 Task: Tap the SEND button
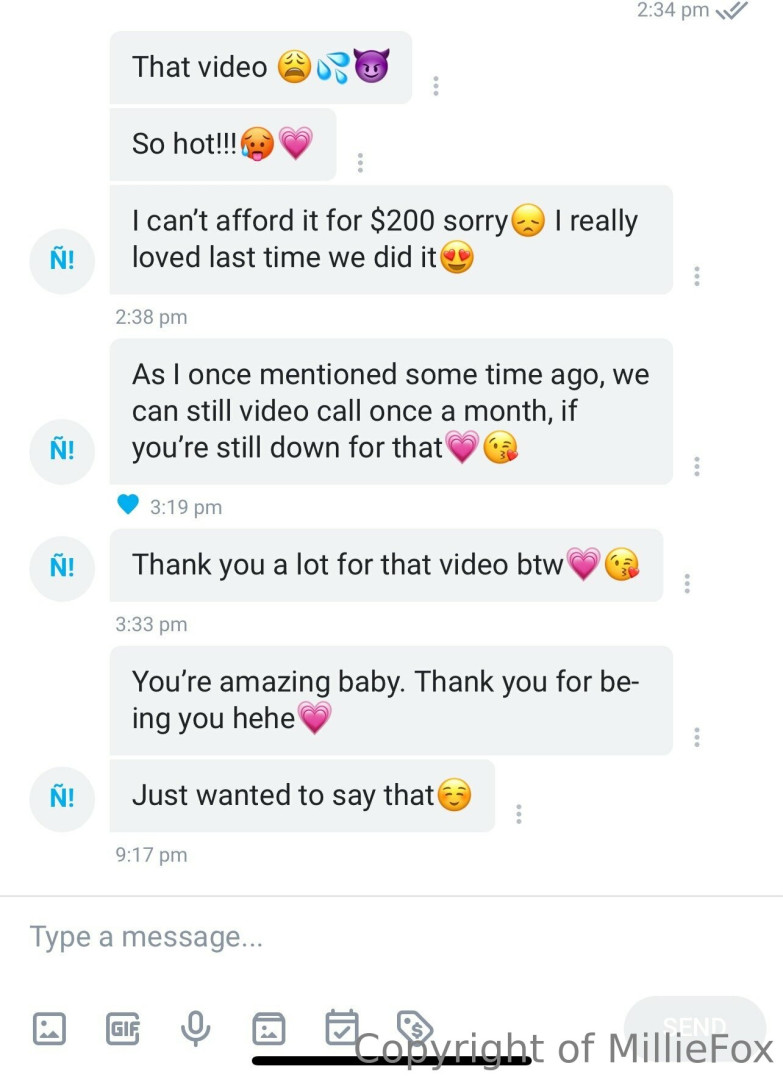[x=694, y=1027]
